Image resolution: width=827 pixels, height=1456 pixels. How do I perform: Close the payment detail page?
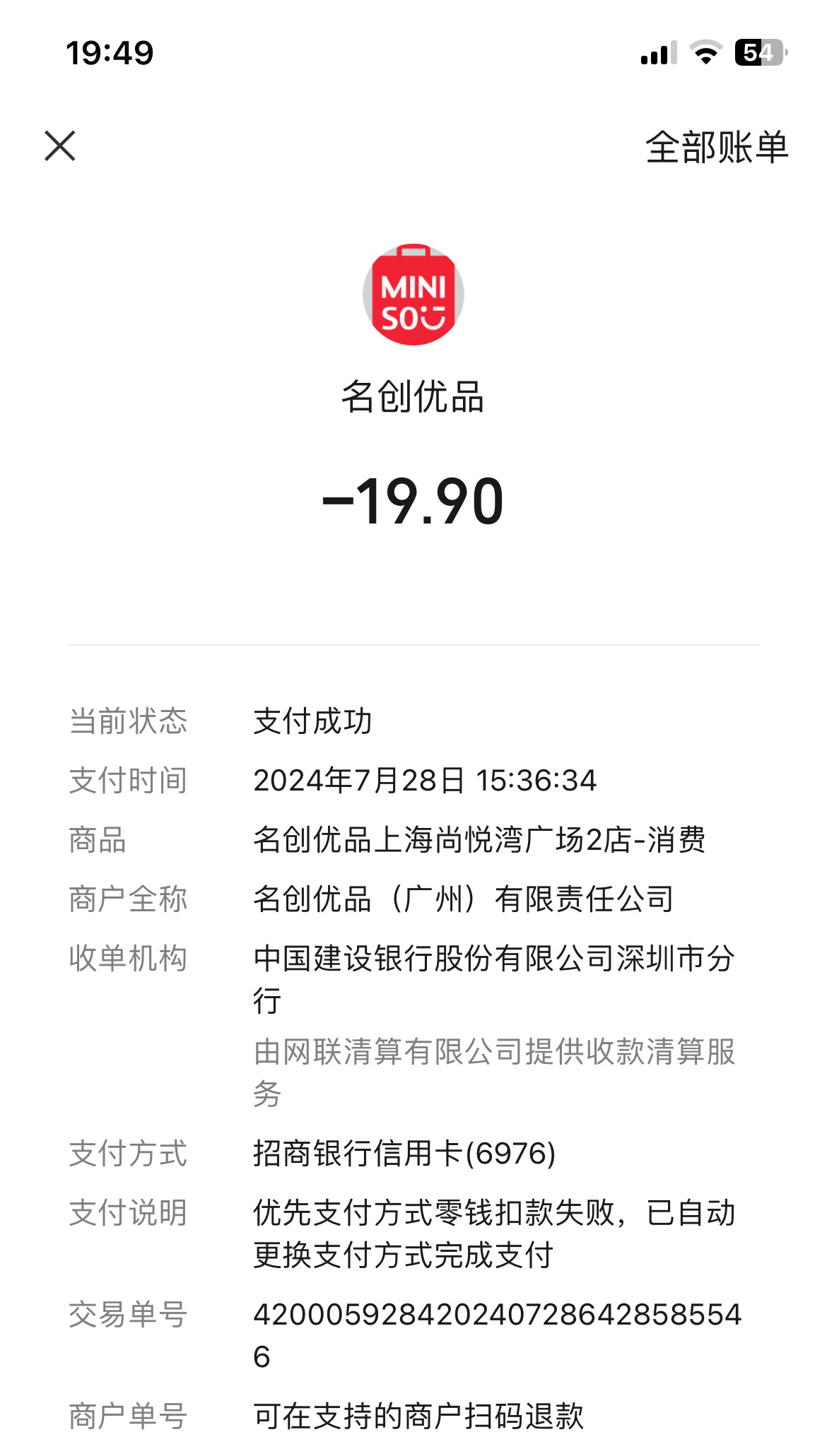(60, 146)
